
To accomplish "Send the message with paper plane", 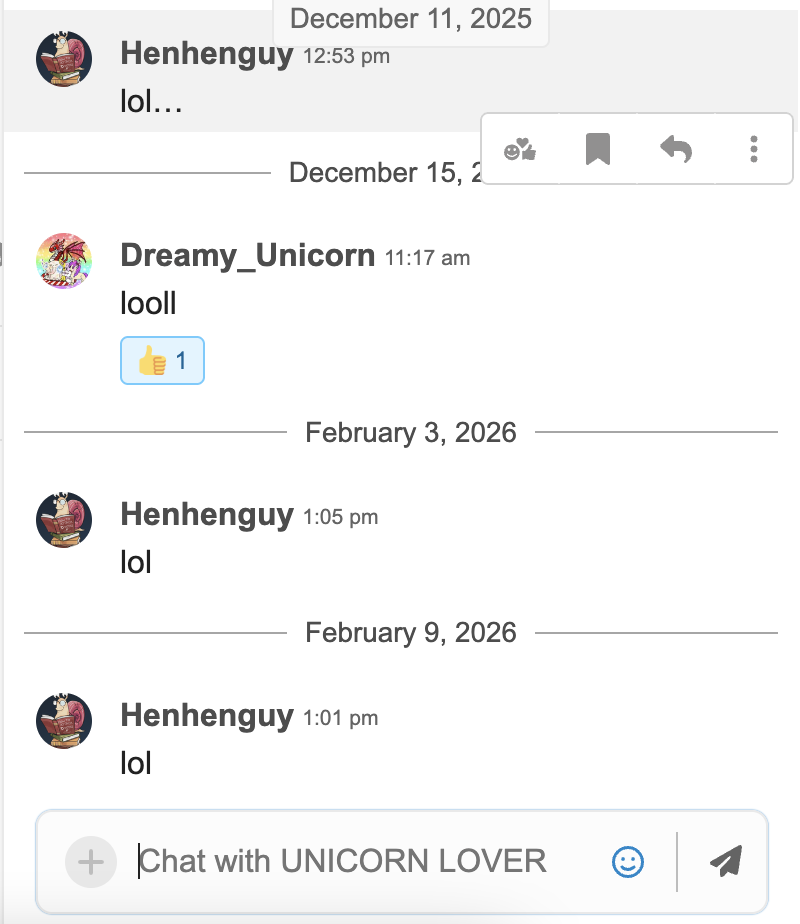I will pyautogui.click(x=726, y=861).
